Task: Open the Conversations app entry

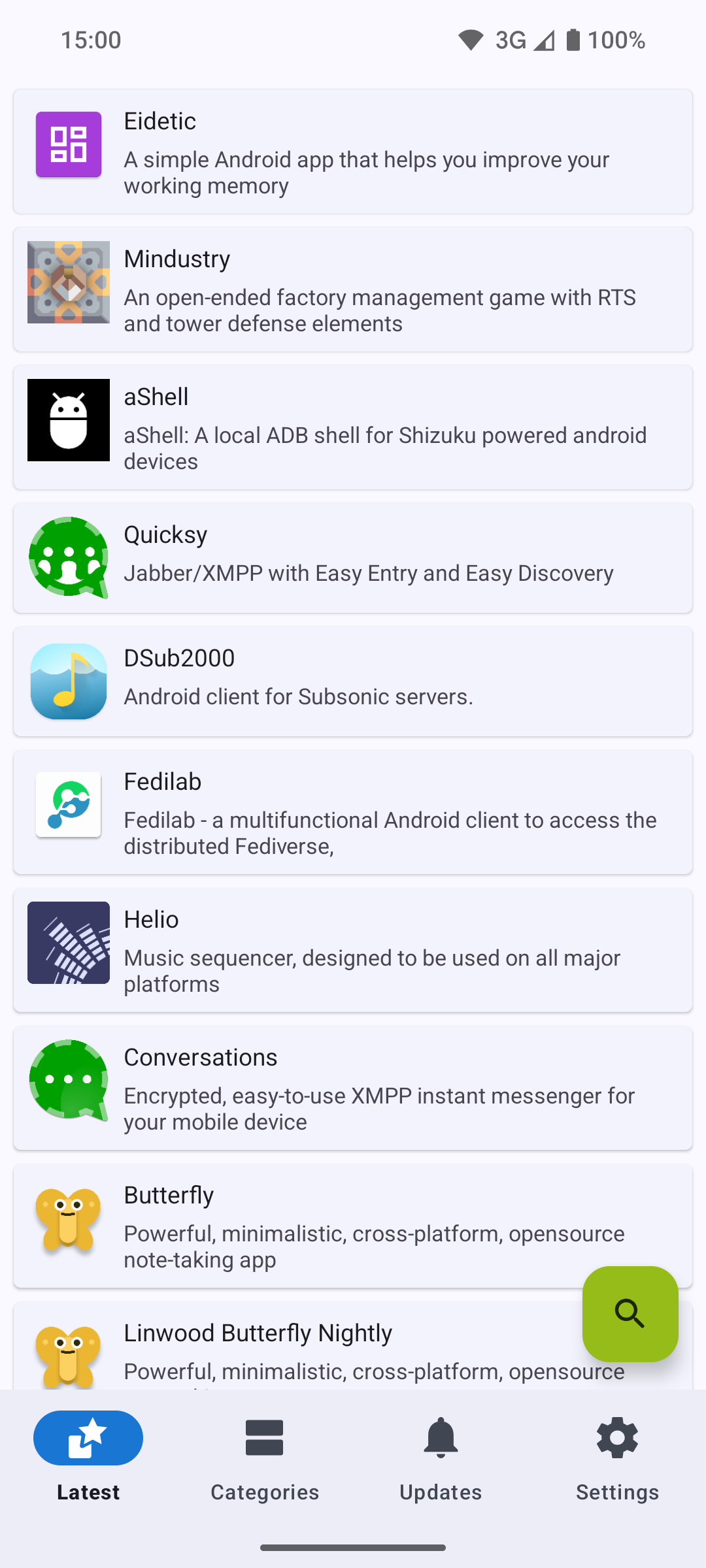Action: (353, 1088)
